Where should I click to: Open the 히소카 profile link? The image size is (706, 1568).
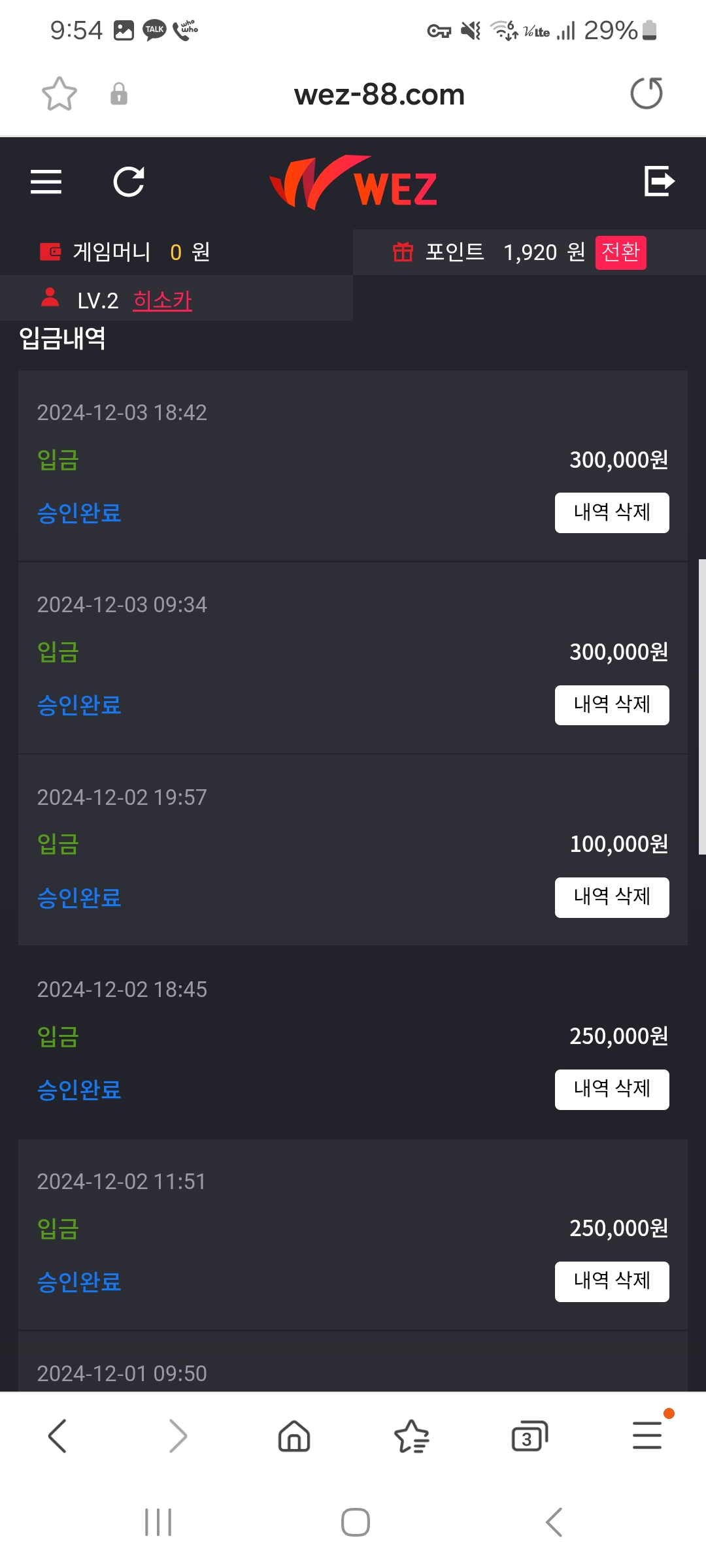point(162,301)
